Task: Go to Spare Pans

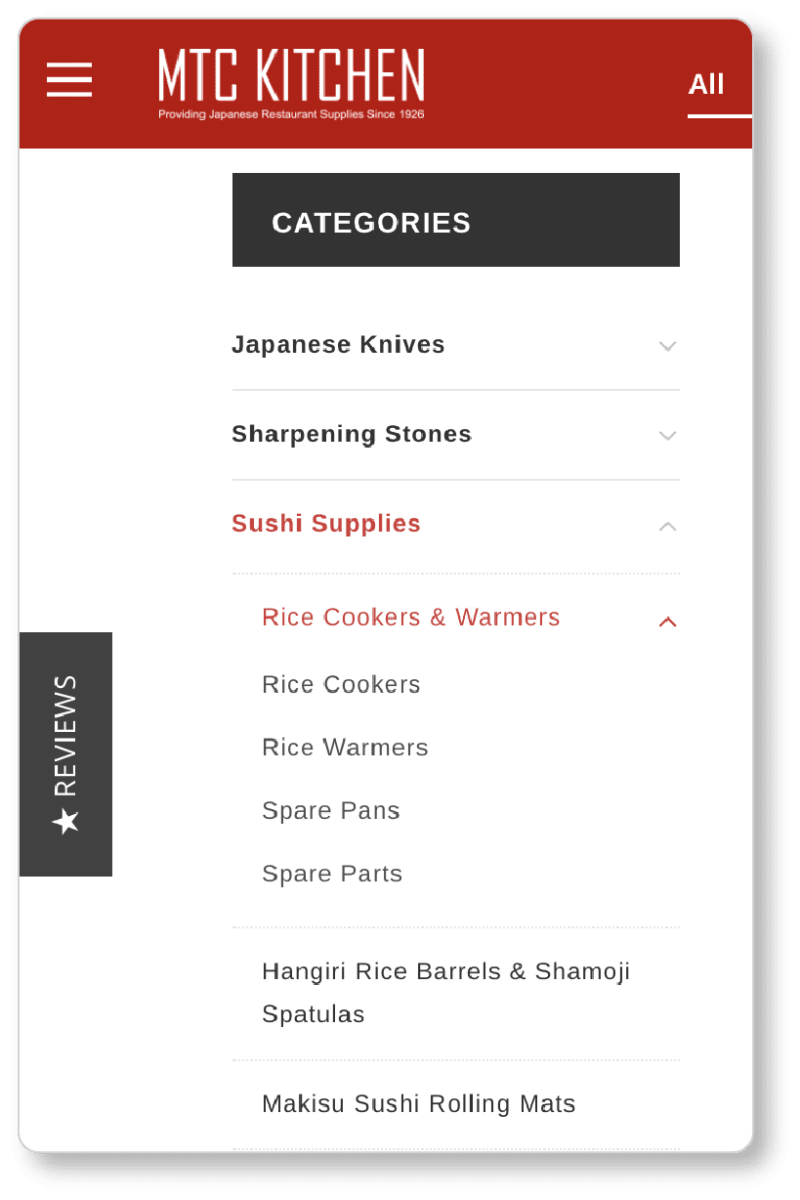Action: tap(331, 811)
